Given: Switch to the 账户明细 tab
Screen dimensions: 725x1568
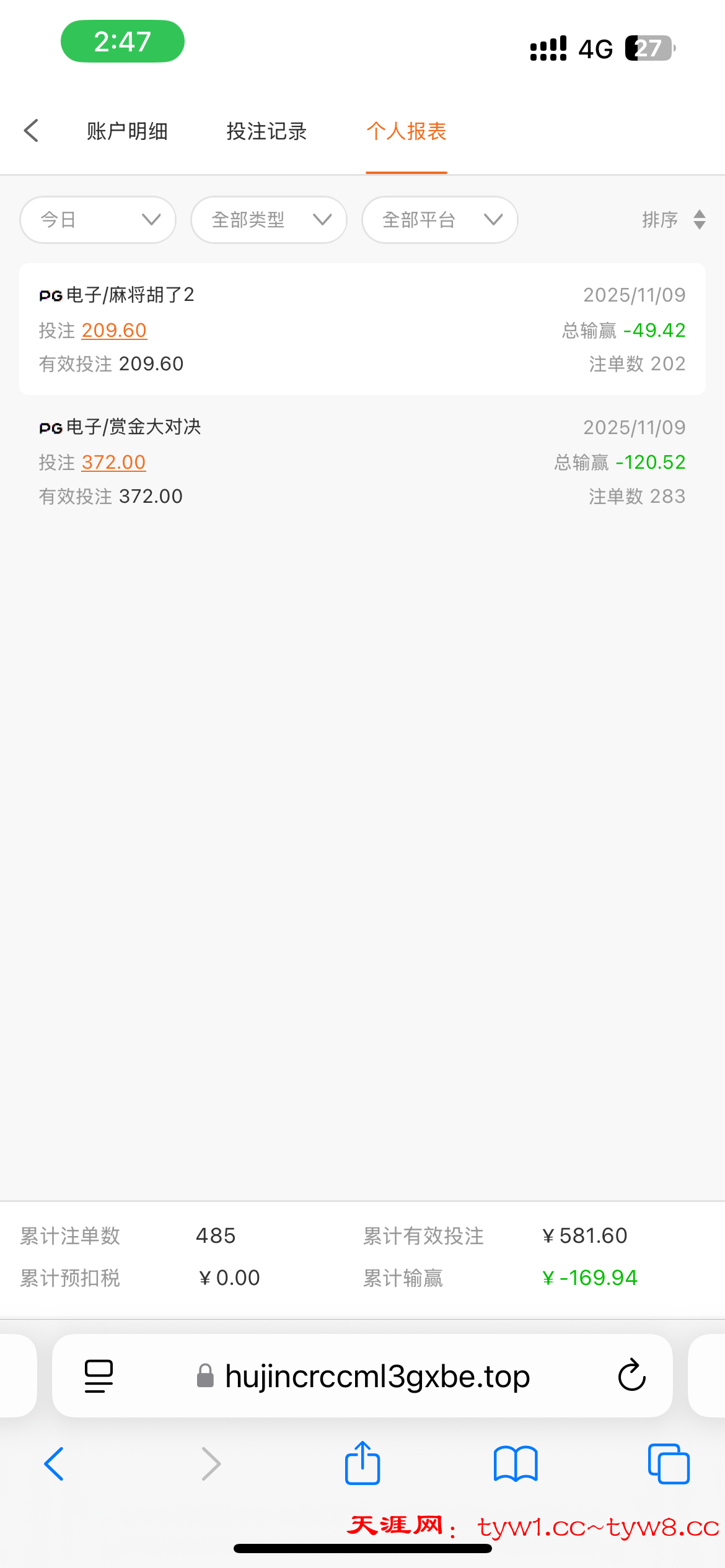Looking at the screenshot, I should point(127,131).
